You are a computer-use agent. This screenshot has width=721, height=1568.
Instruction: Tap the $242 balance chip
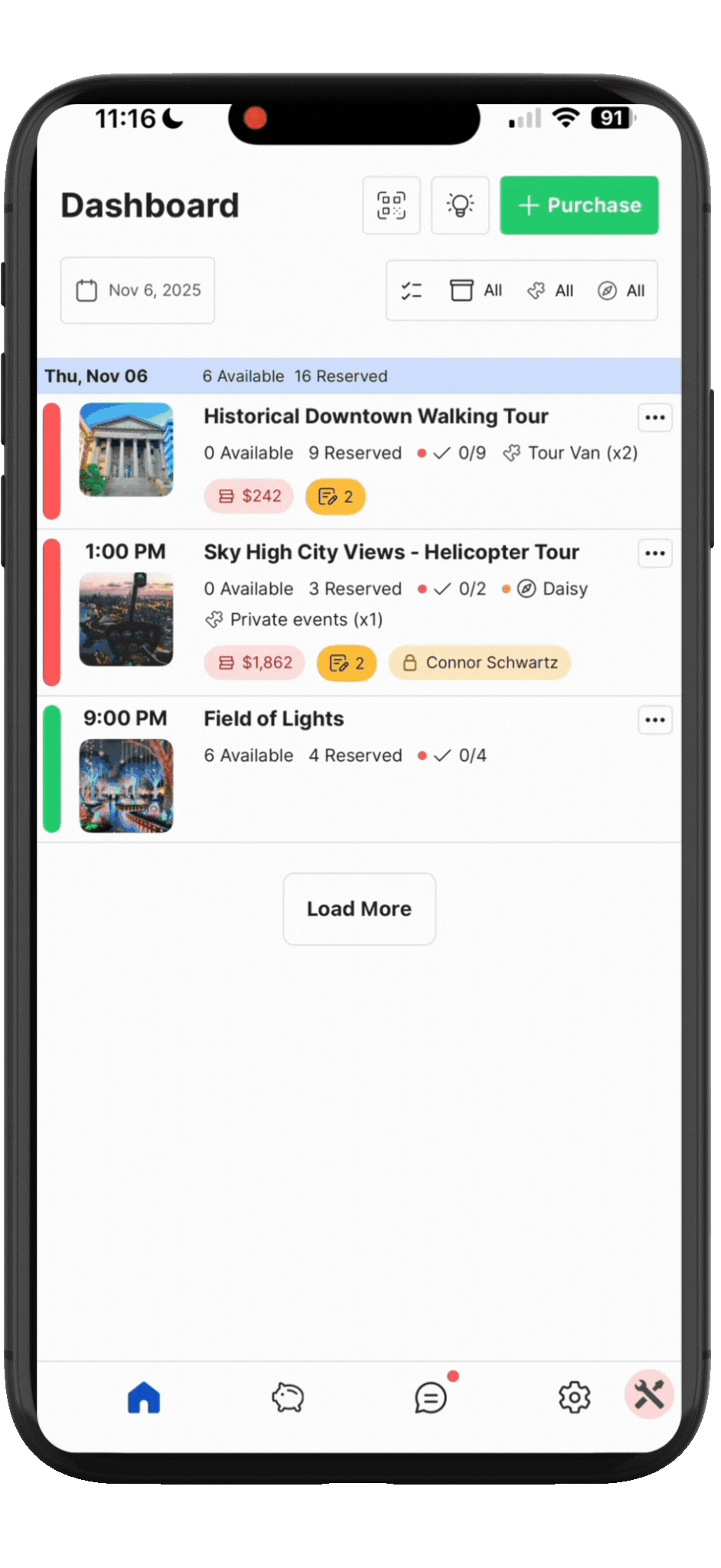pyautogui.click(x=250, y=496)
